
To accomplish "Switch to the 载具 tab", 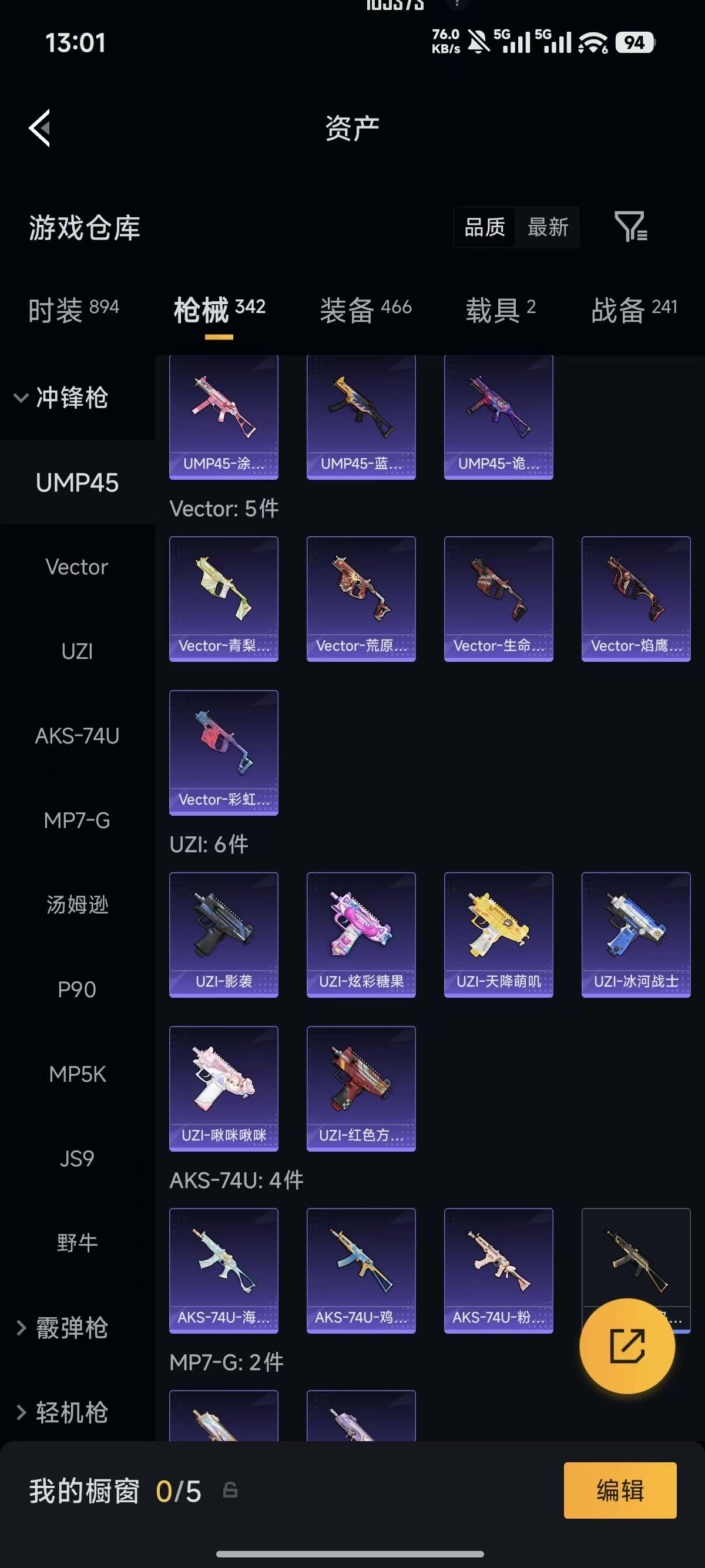I will pyautogui.click(x=501, y=310).
